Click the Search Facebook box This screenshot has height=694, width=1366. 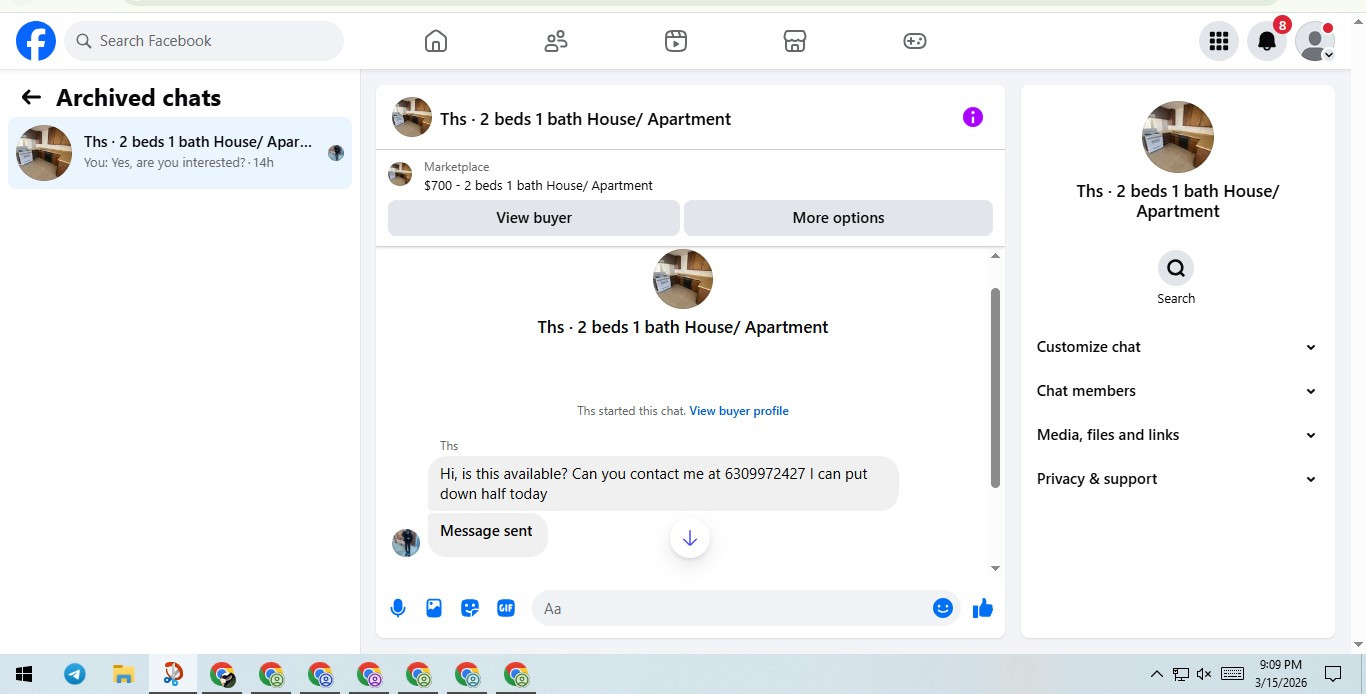click(204, 41)
